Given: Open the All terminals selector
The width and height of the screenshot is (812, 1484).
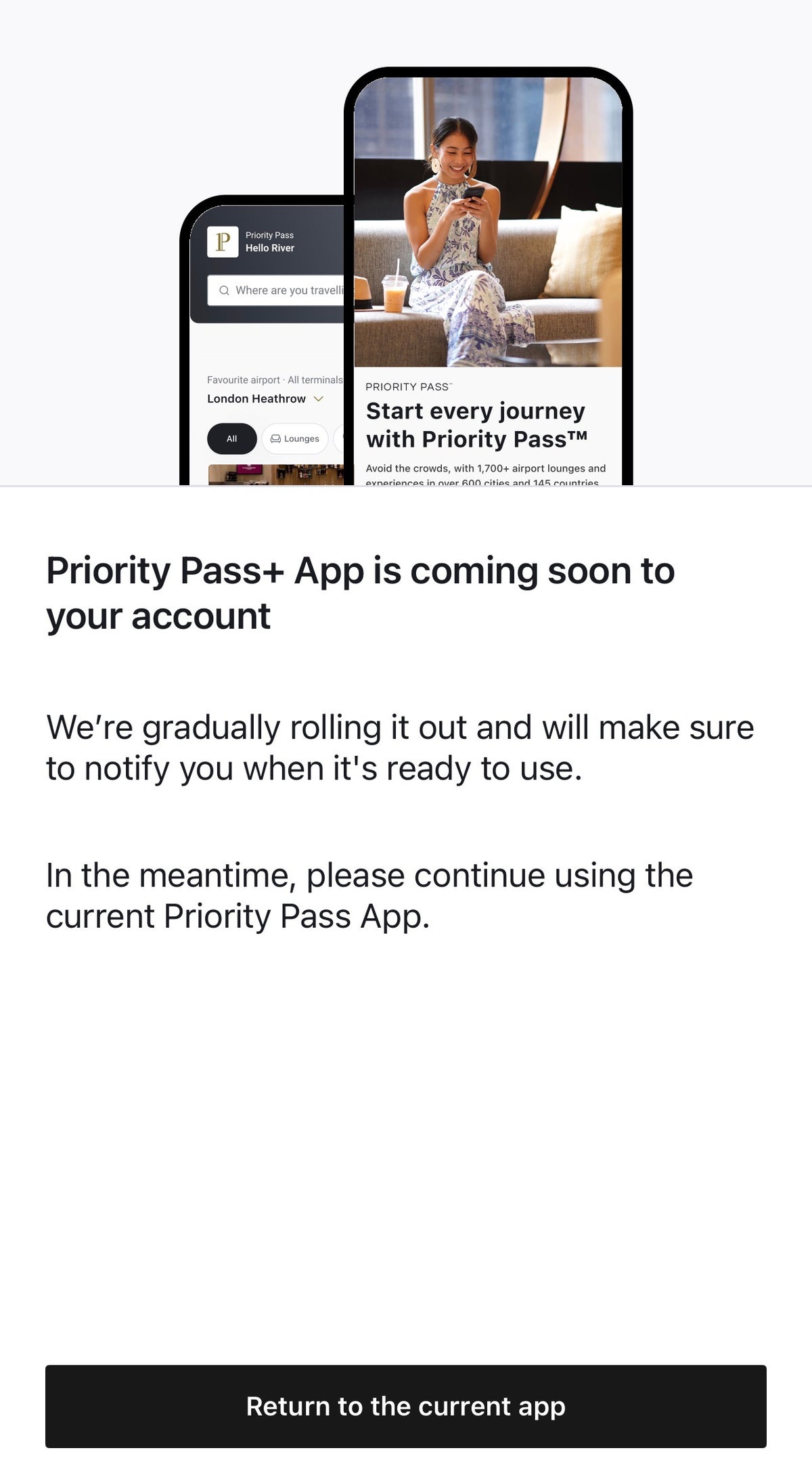Looking at the screenshot, I should (316, 380).
